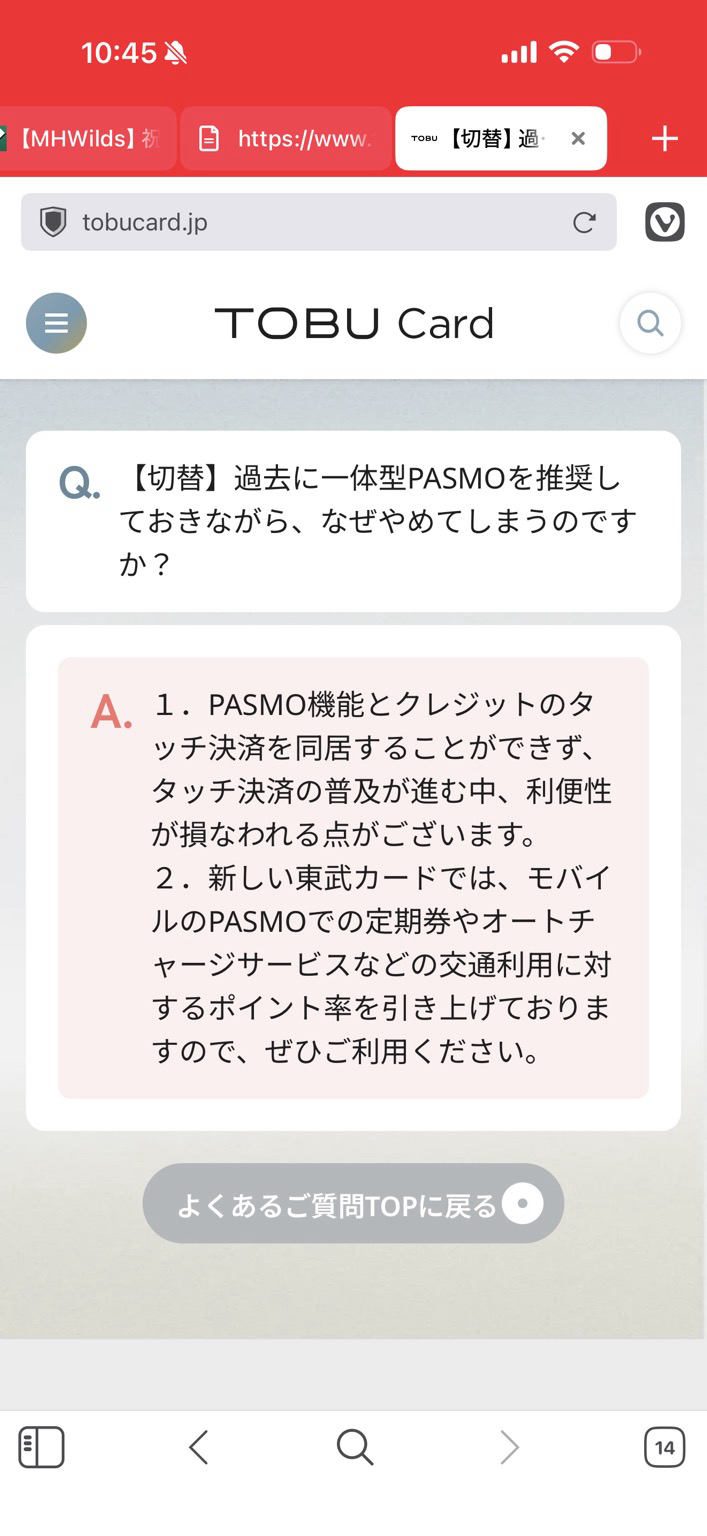
Task: Open the TOBU Card hamburger menu
Action: [x=56, y=323]
